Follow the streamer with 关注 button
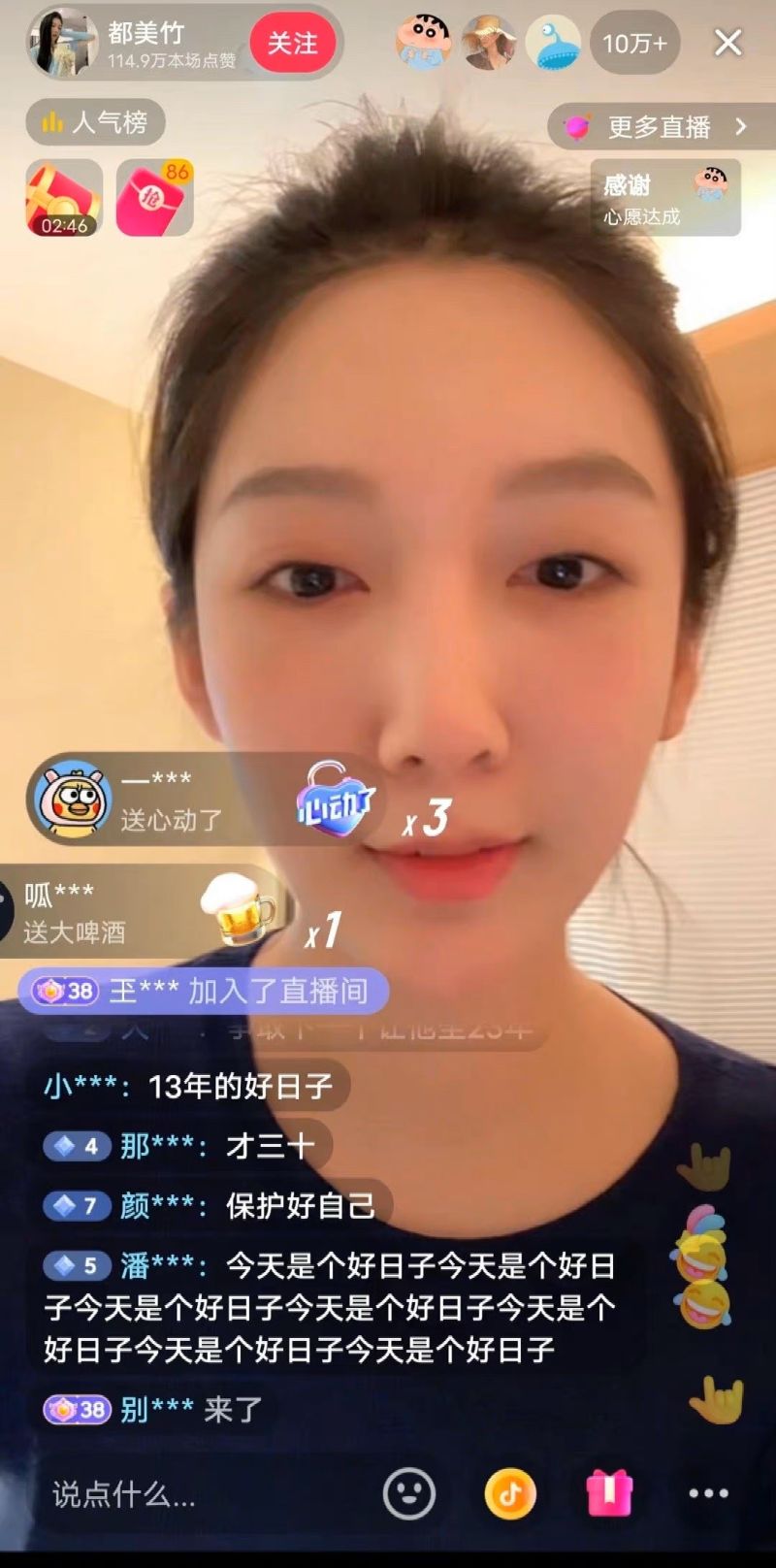 coord(292,44)
